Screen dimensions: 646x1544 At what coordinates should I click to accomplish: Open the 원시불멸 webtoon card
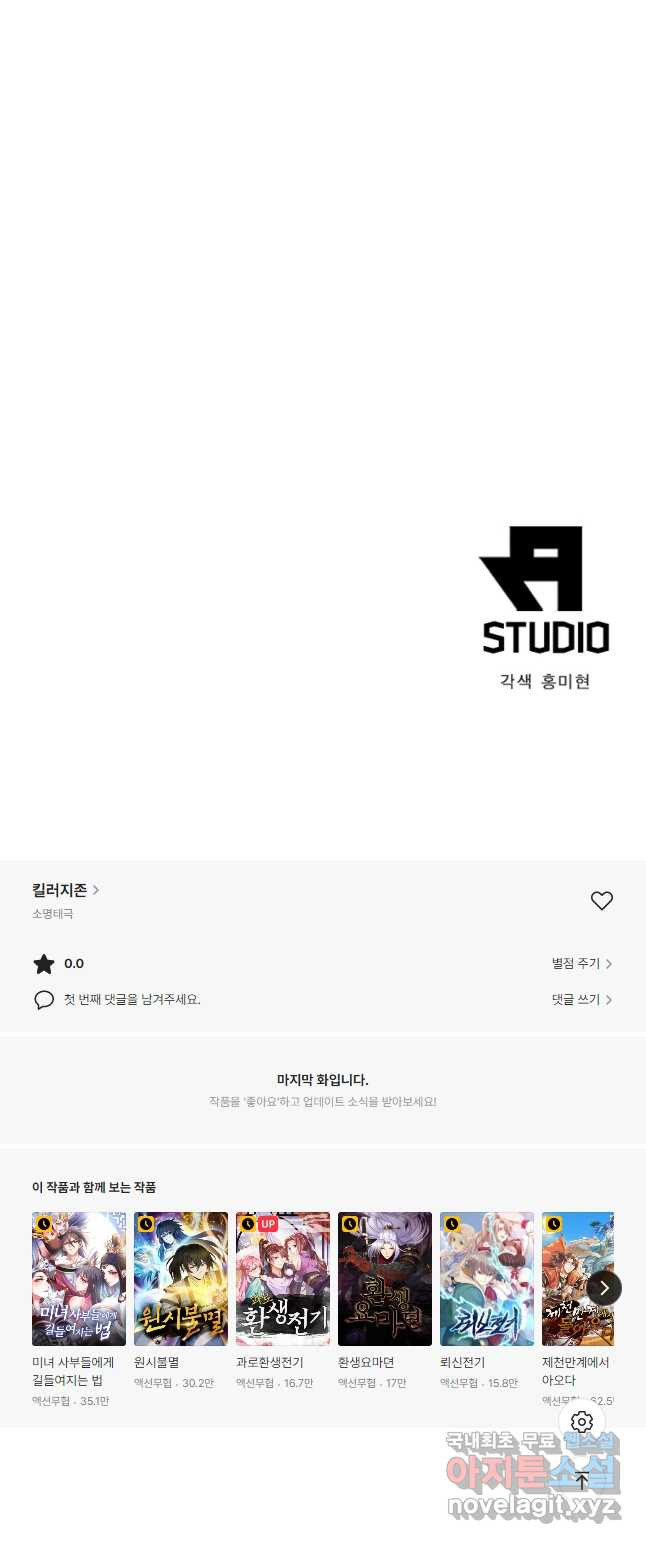click(x=181, y=1279)
